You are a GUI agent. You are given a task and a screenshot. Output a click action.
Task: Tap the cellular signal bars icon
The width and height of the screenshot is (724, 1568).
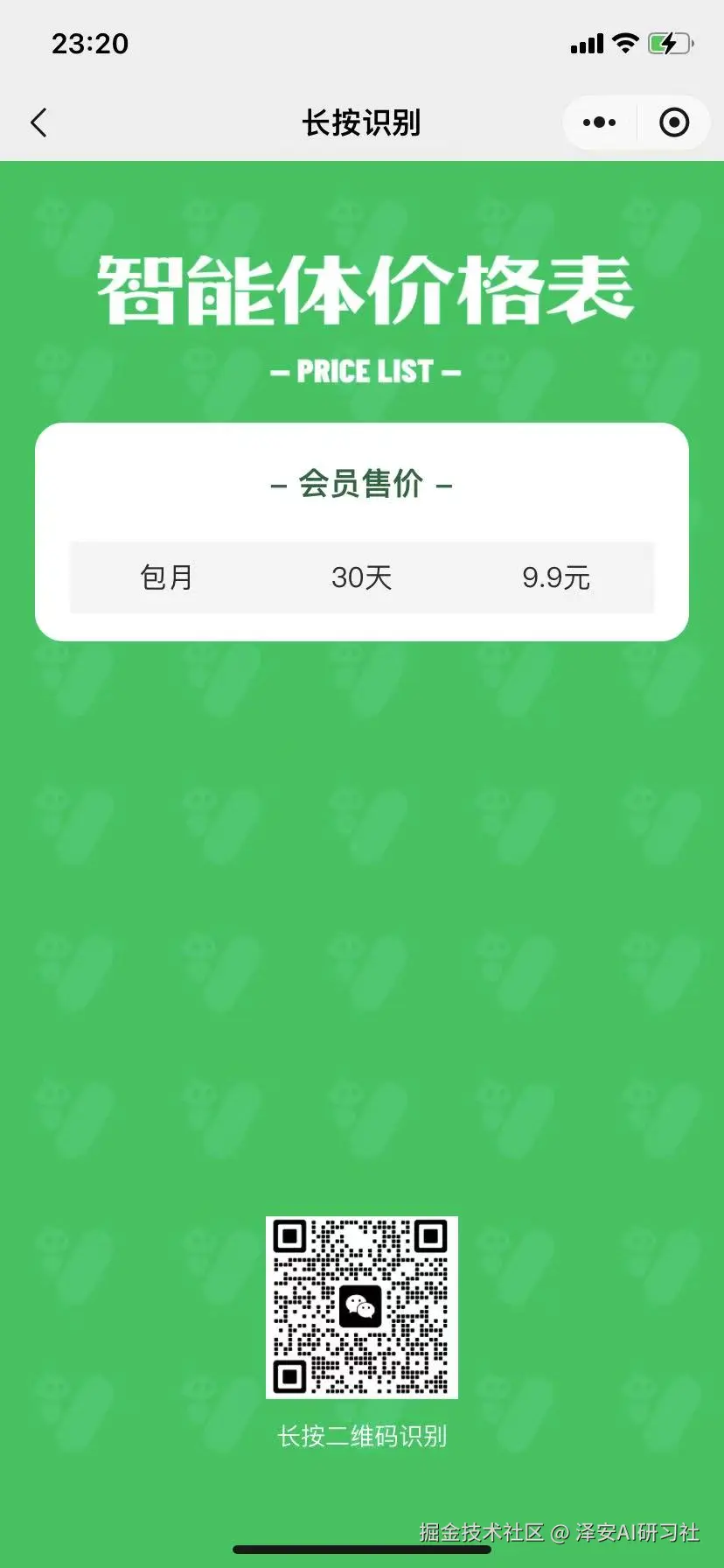(587, 43)
